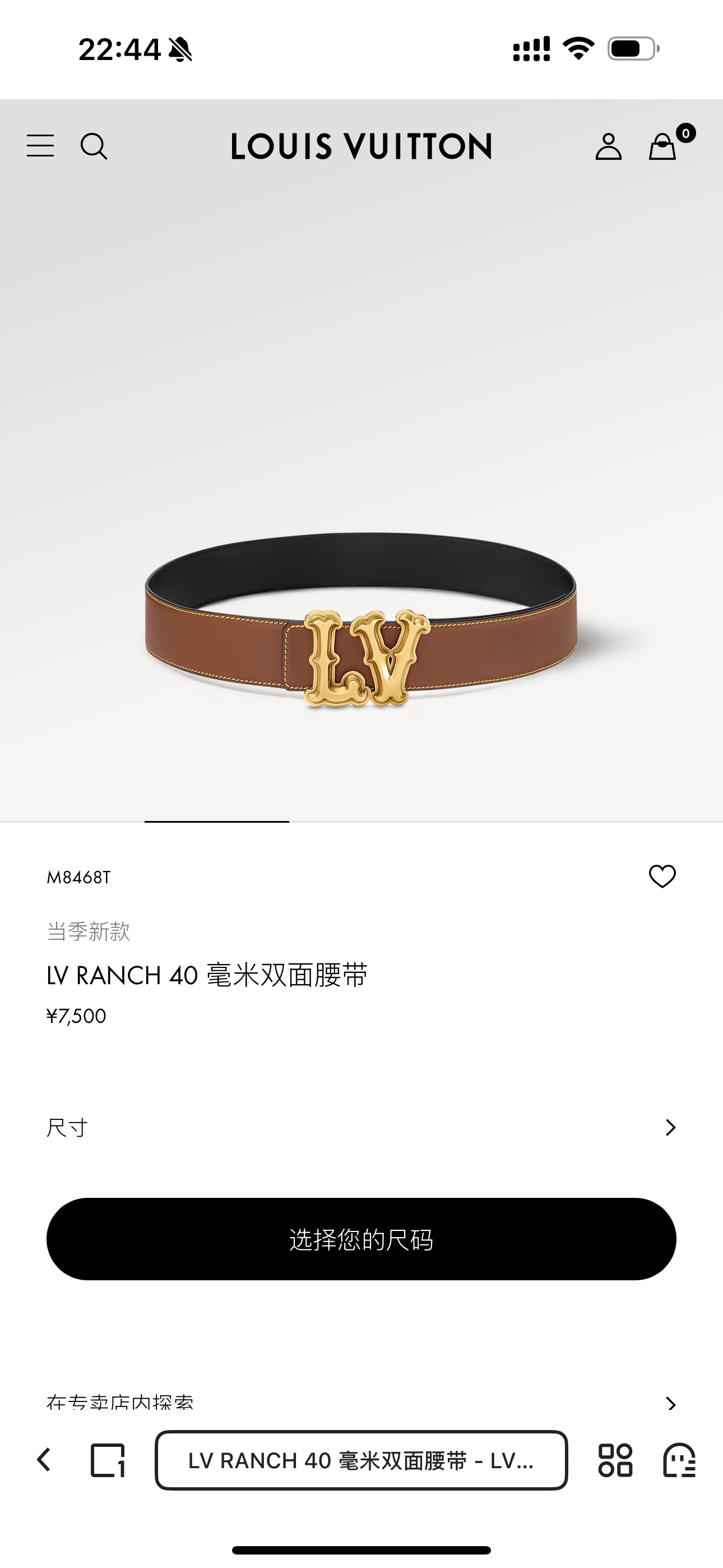Tap the carousel progress bar under the image
Image resolution: width=723 pixels, height=1568 pixels.
pos(216,823)
